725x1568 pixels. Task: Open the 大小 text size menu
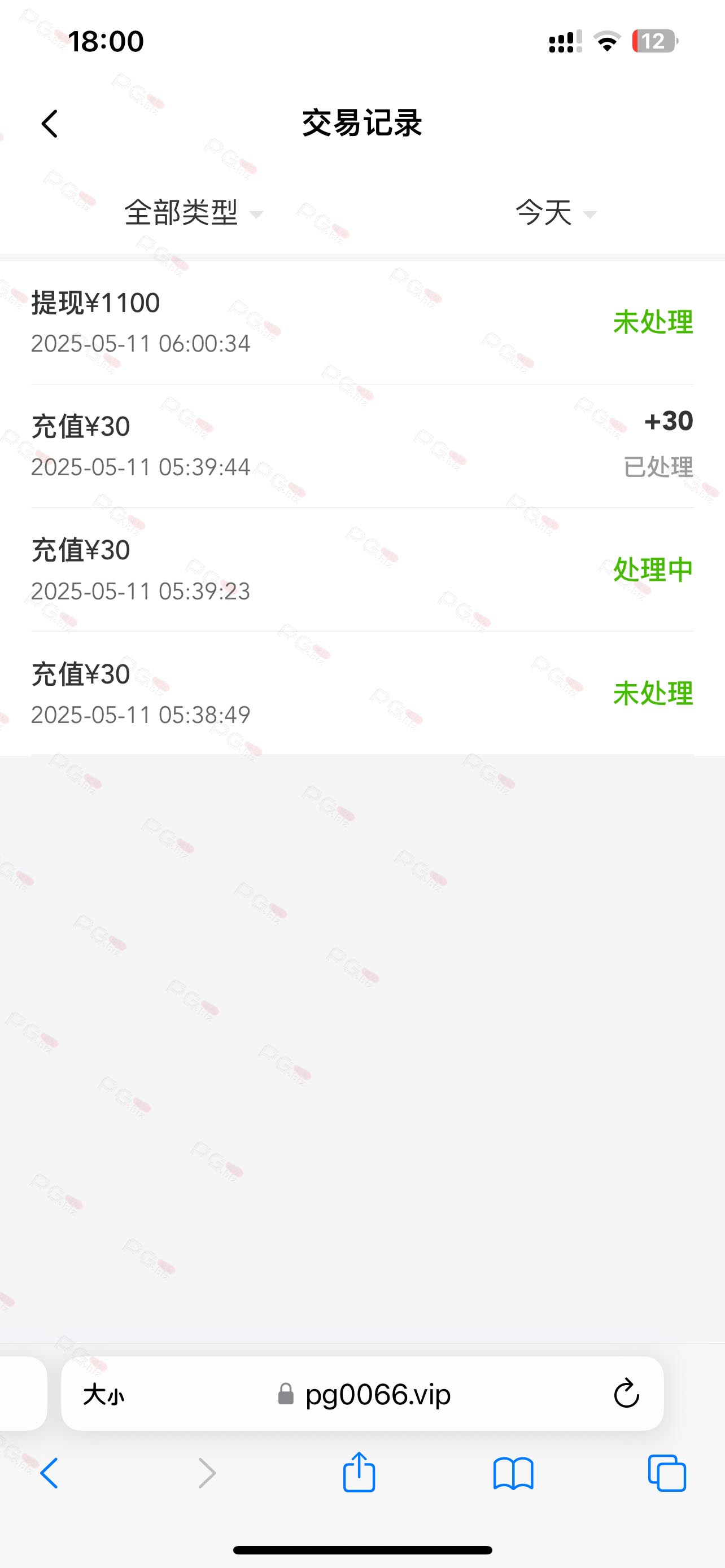103,1394
